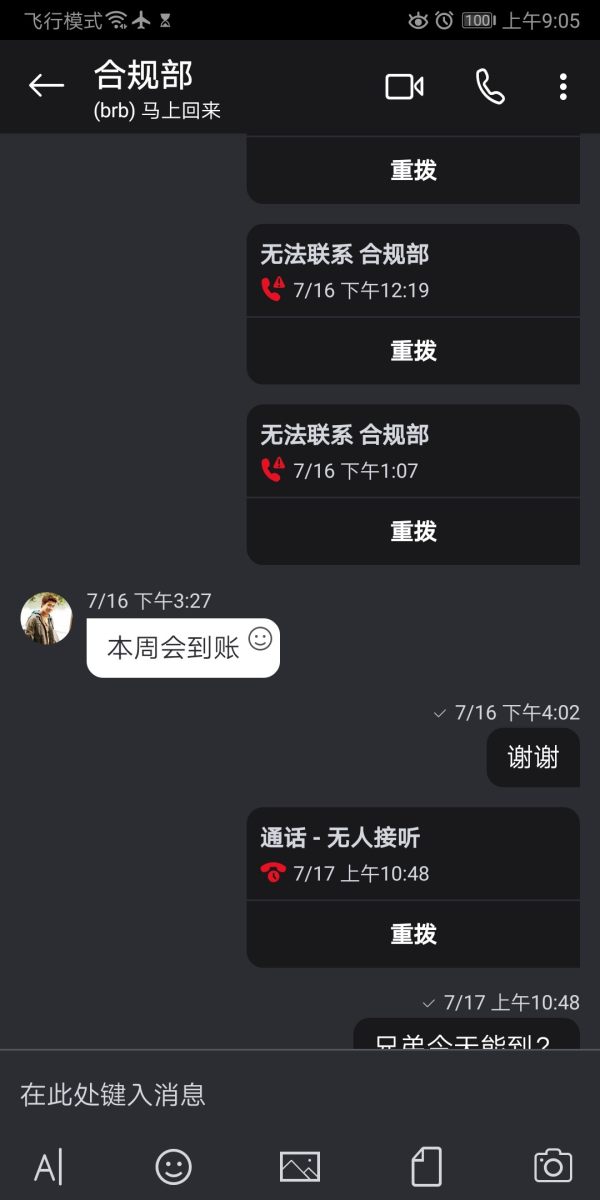The width and height of the screenshot is (600, 1200).
Task: Open the text formatting tool
Action: pos(48,1167)
